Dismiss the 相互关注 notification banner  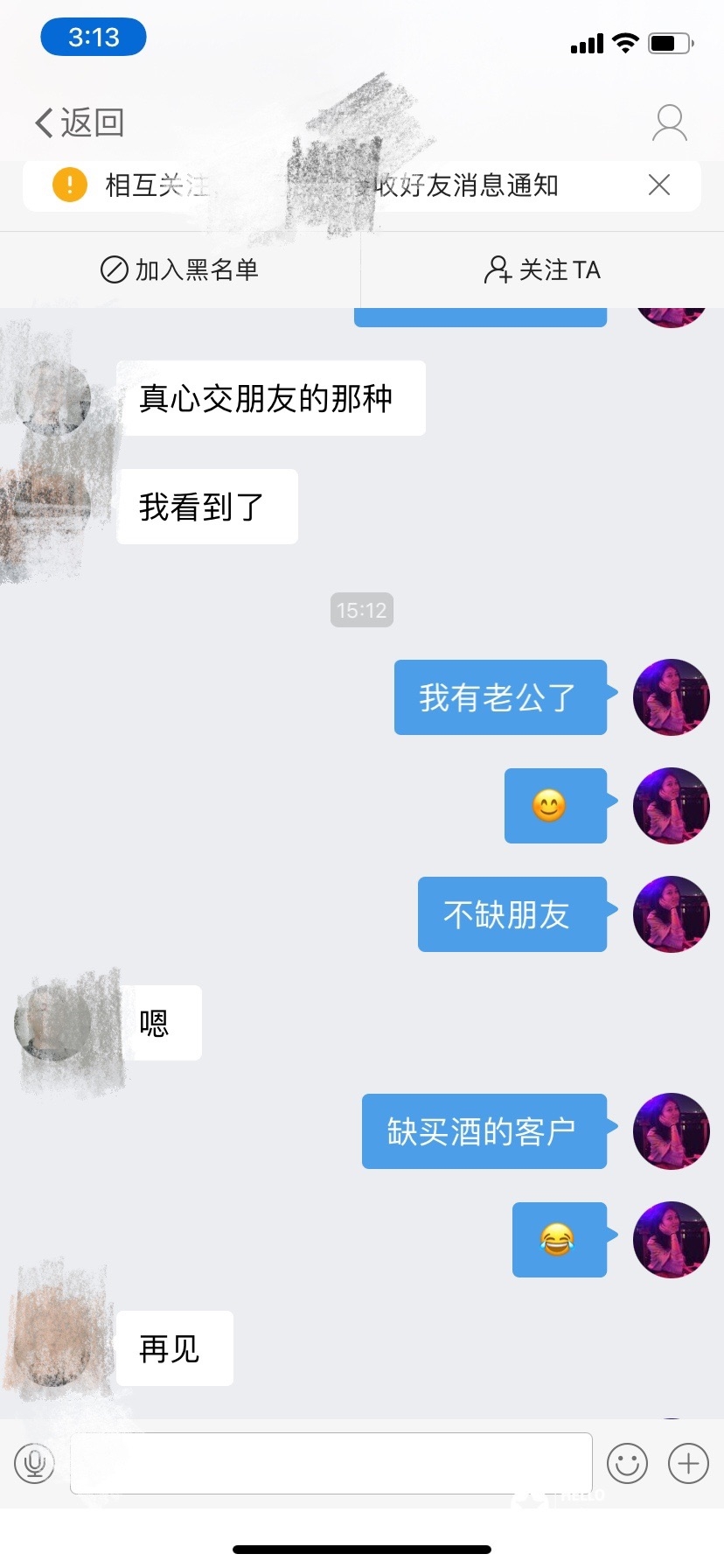click(659, 185)
